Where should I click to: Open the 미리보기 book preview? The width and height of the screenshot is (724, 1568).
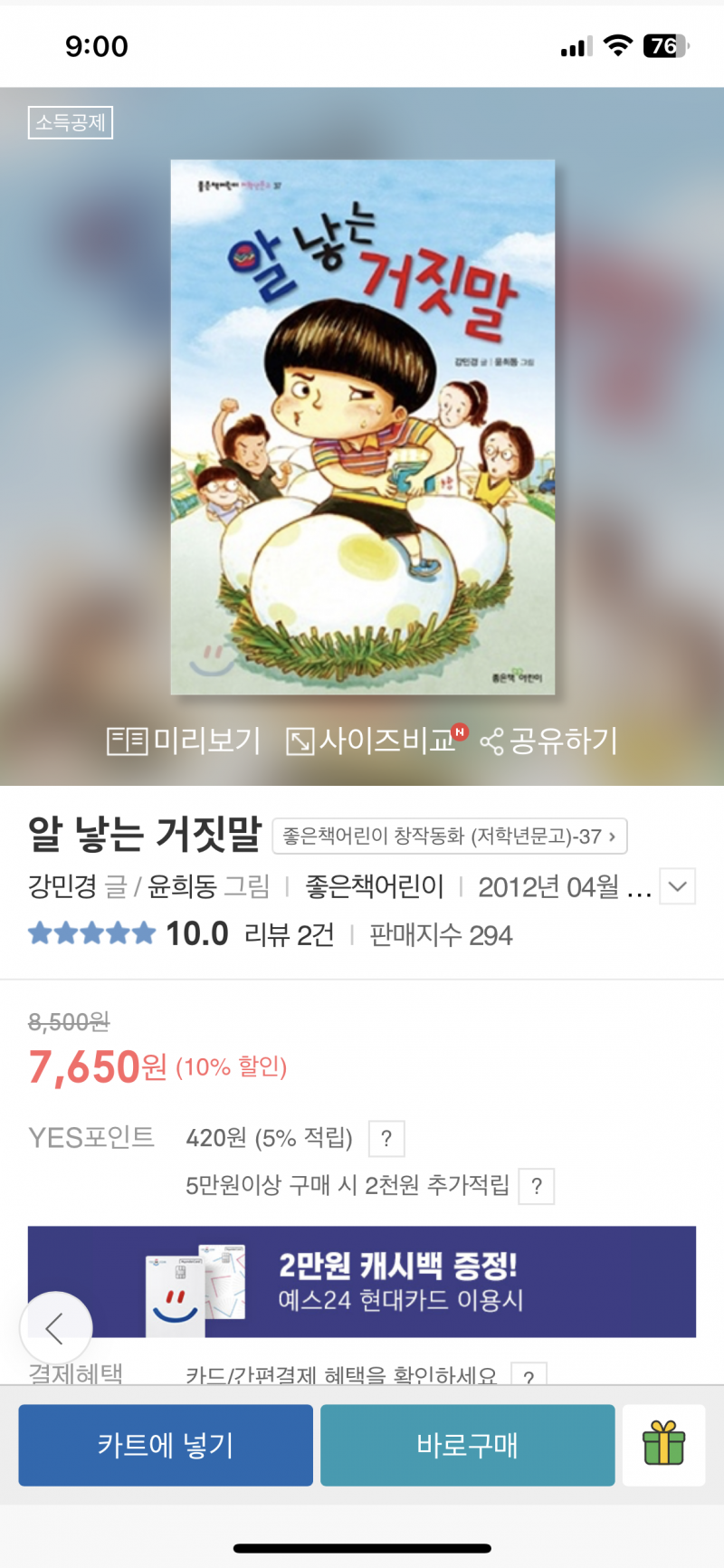tap(184, 741)
